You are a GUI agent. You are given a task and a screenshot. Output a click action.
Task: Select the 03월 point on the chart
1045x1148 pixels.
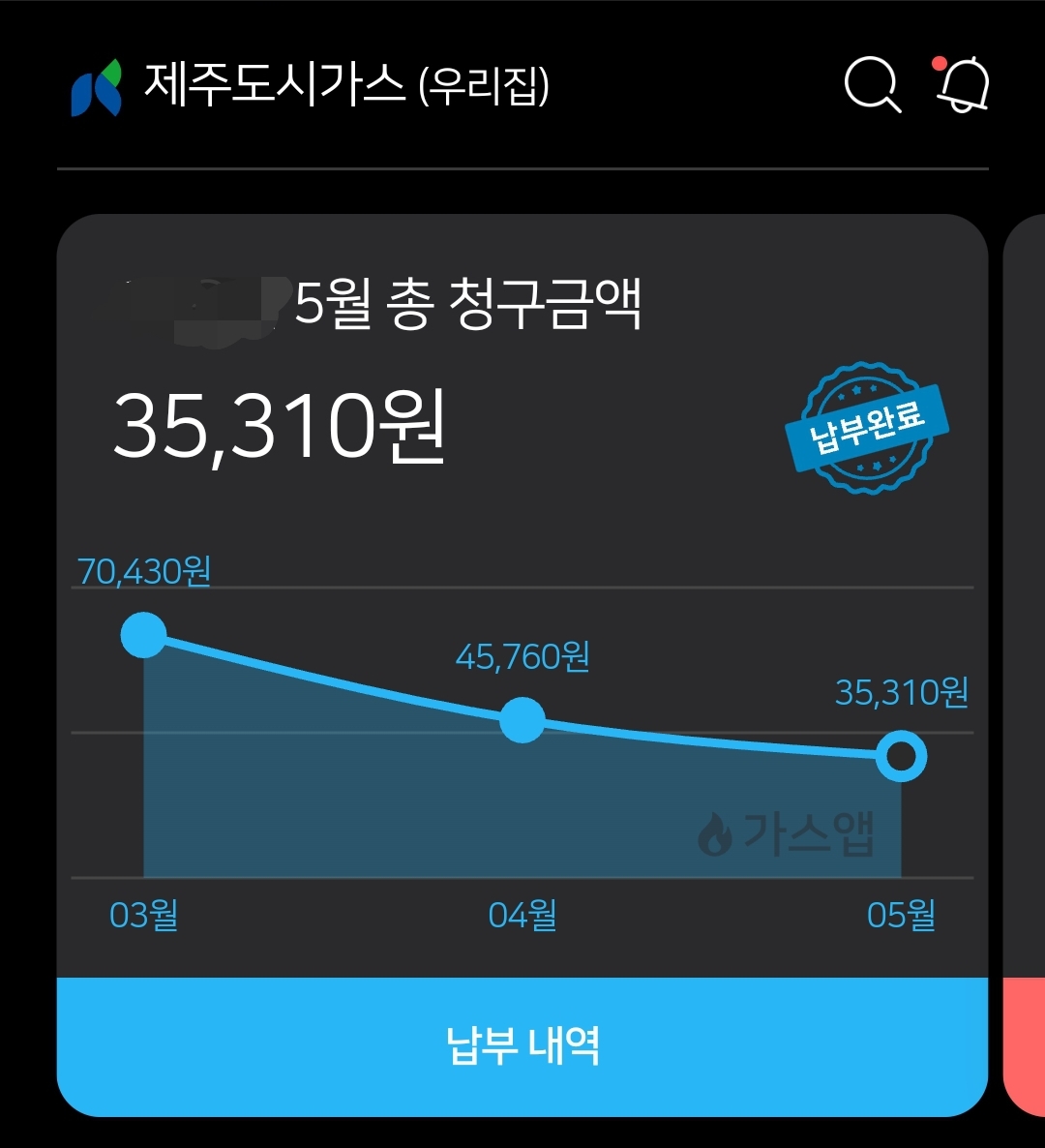pos(144,635)
